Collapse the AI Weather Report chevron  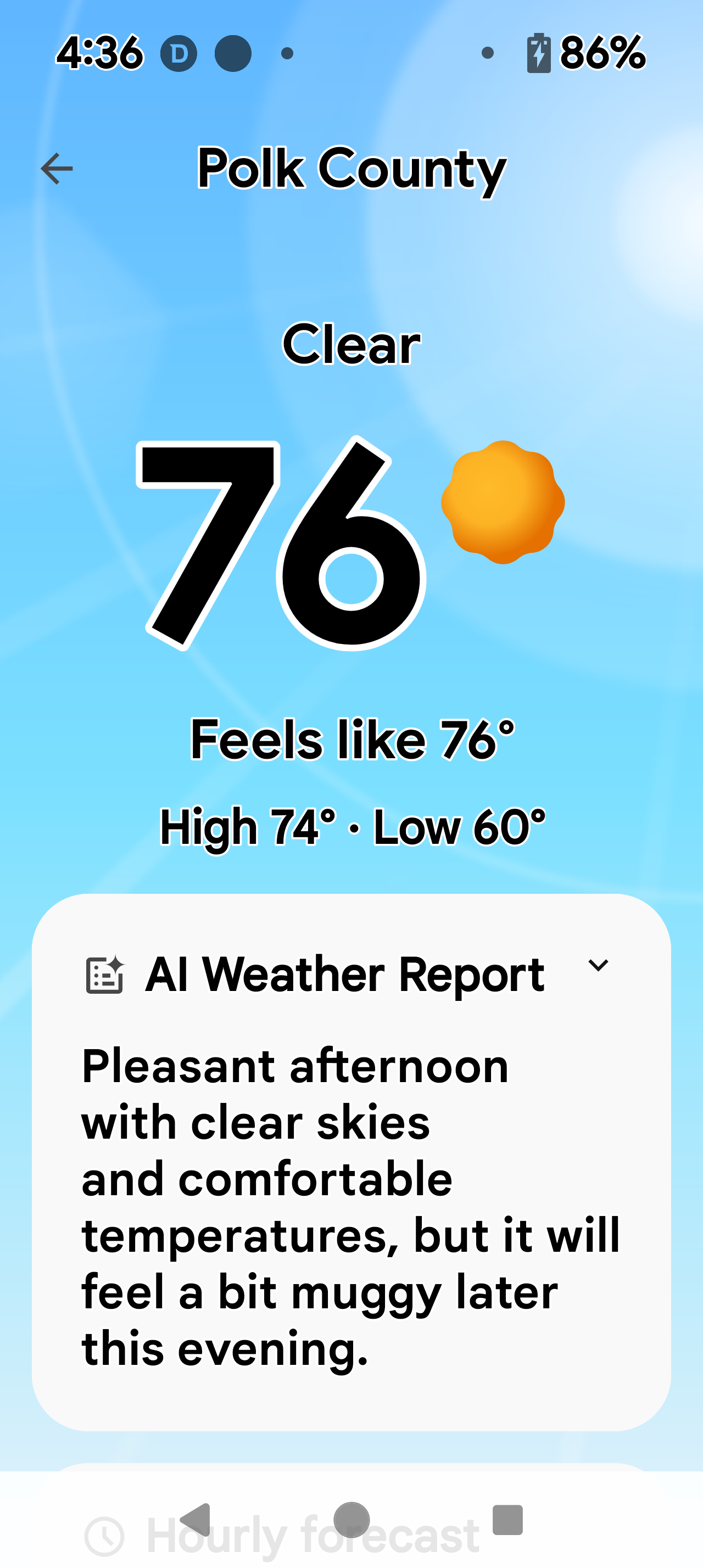coord(598,966)
